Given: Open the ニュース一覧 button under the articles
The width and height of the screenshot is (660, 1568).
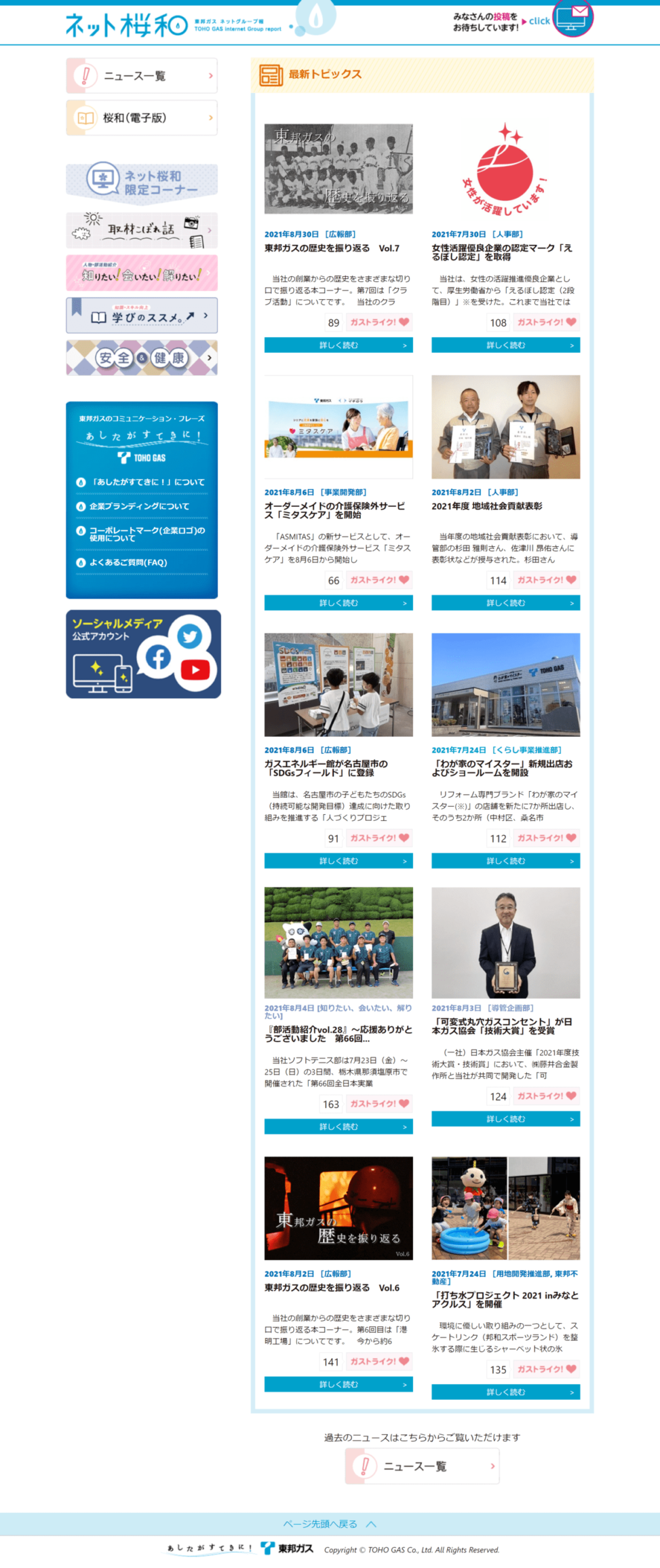Looking at the screenshot, I should point(422,1466).
